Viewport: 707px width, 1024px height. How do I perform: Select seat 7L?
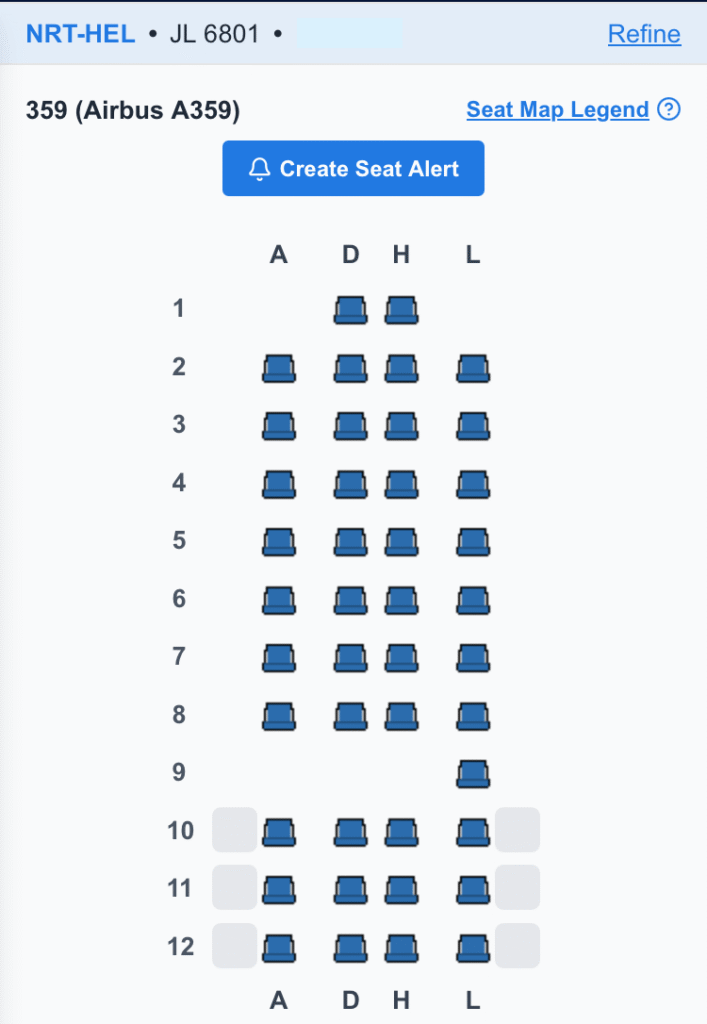click(473, 658)
